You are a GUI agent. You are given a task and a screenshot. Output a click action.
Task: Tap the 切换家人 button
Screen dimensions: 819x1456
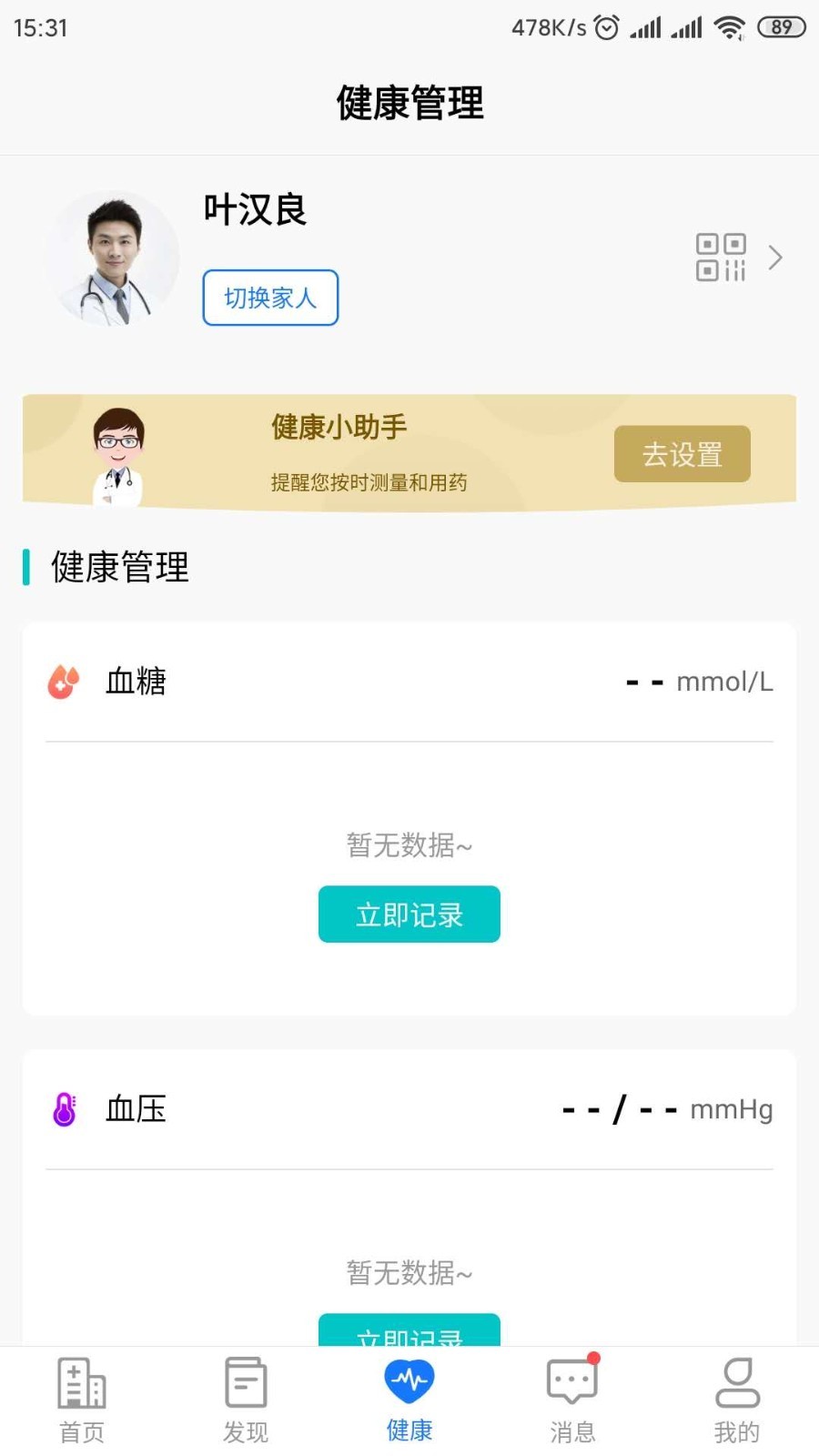click(270, 298)
